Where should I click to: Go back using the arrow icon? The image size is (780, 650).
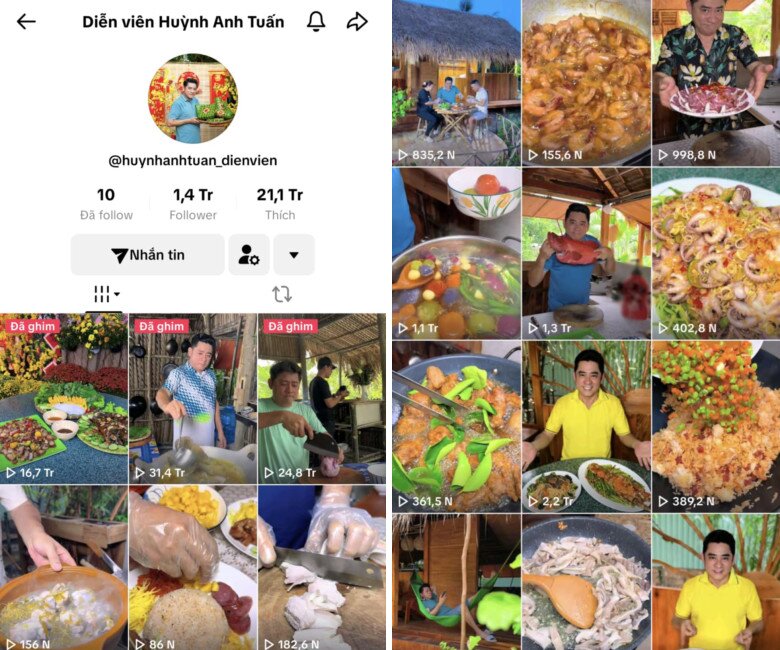(x=26, y=22)
